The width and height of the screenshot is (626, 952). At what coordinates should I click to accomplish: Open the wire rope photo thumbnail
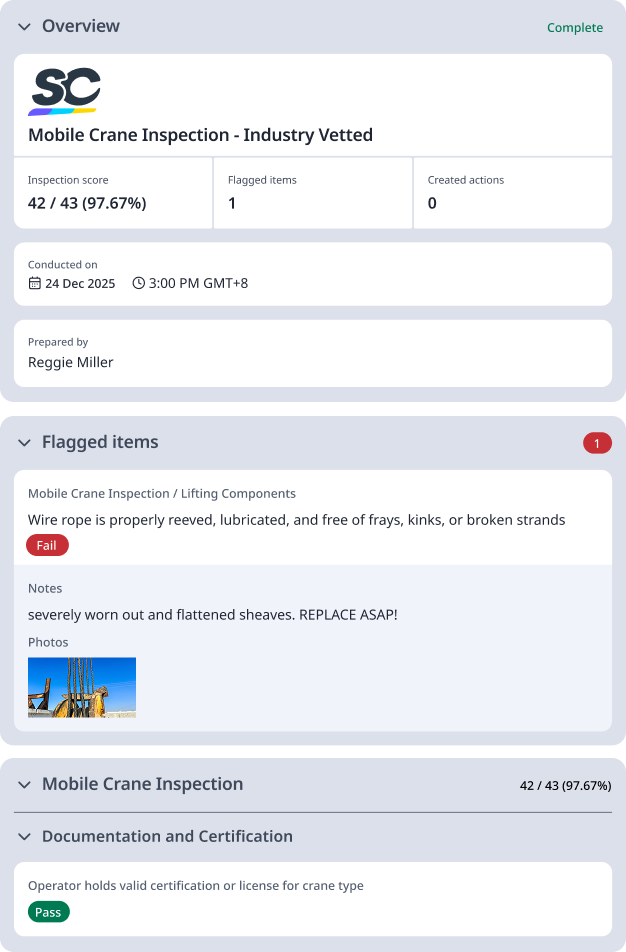point(82,687)
